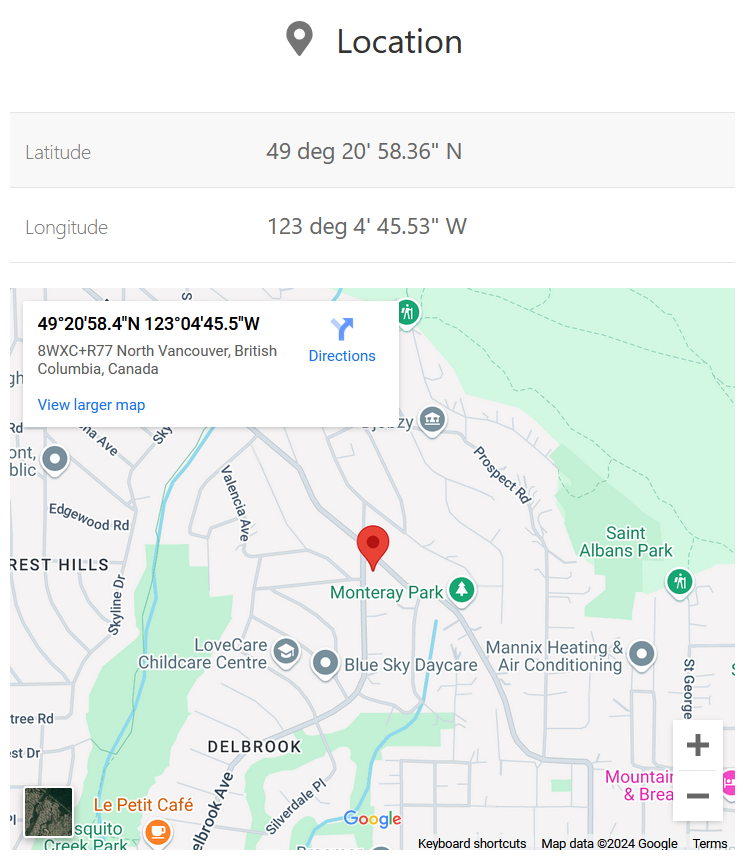Select Mannix Heating & Air Conditioning marker
This screenshot has height=856, width=744.
tap(642, 655)
